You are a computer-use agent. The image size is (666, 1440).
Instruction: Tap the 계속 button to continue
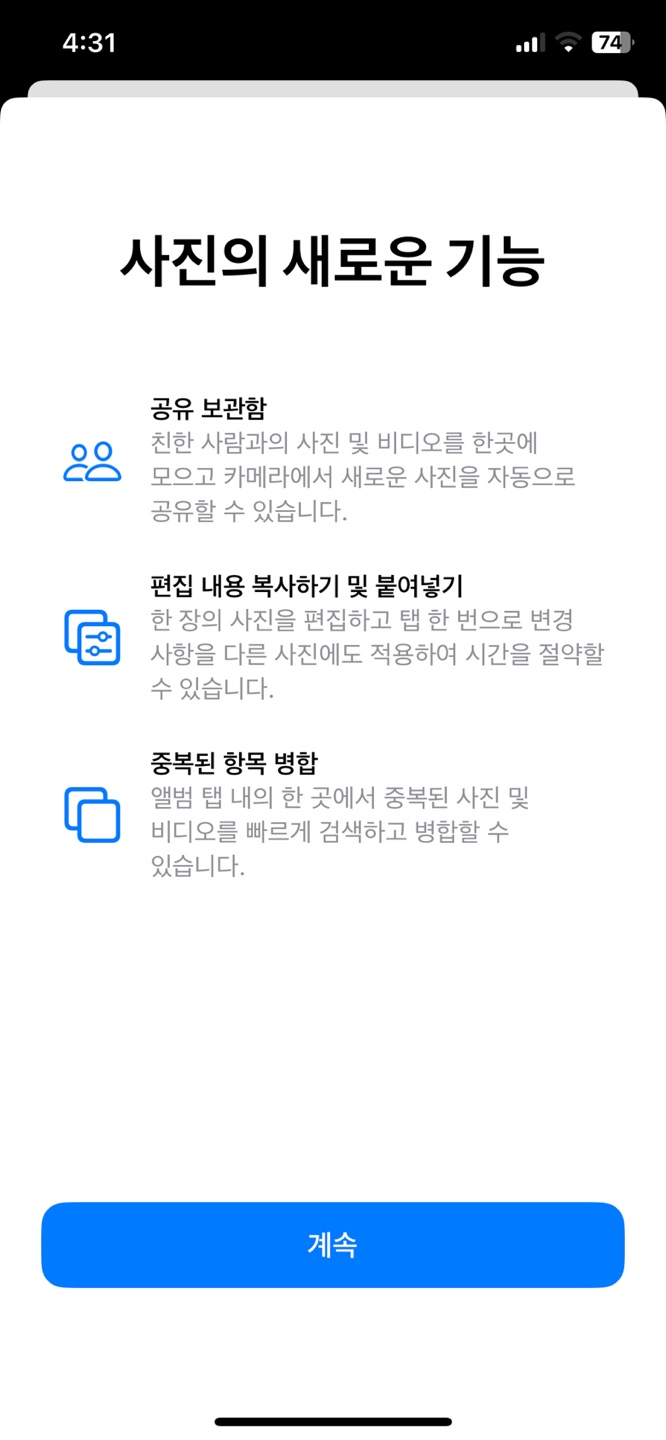tap(333, 1245)
